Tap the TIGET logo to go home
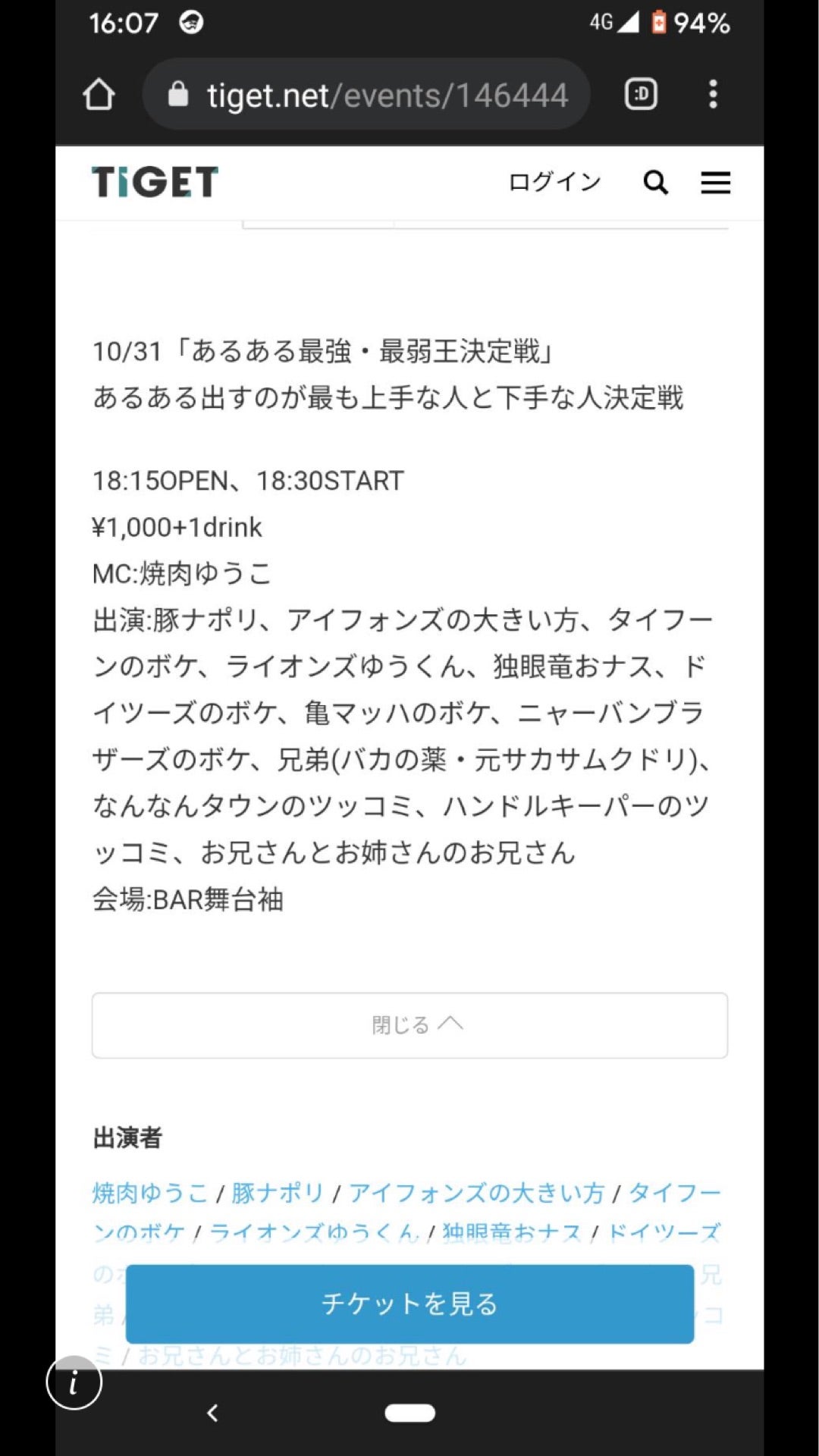The width and height of the screenshot is (819, 1456). [x=155, y=182]
